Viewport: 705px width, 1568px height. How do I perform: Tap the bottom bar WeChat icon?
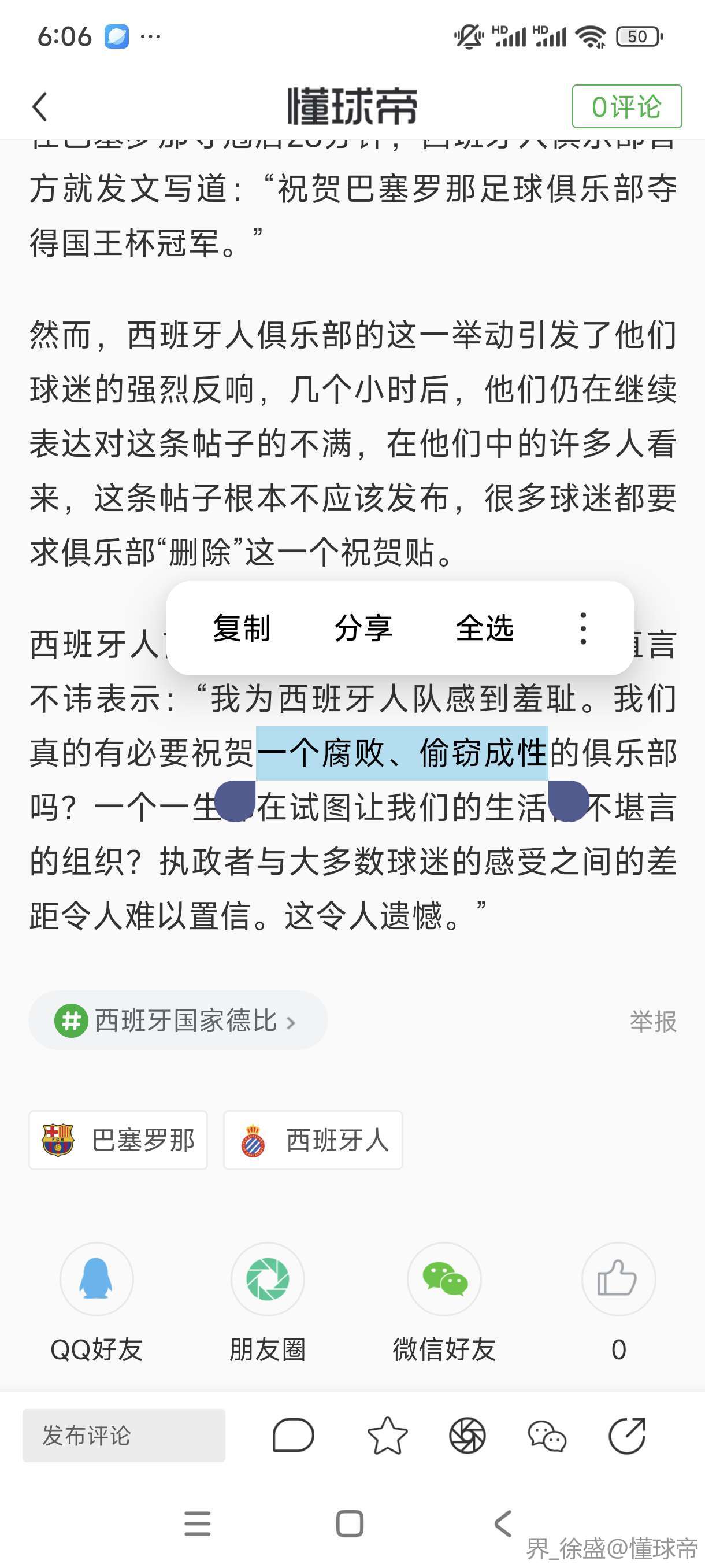click(547, 1434)
